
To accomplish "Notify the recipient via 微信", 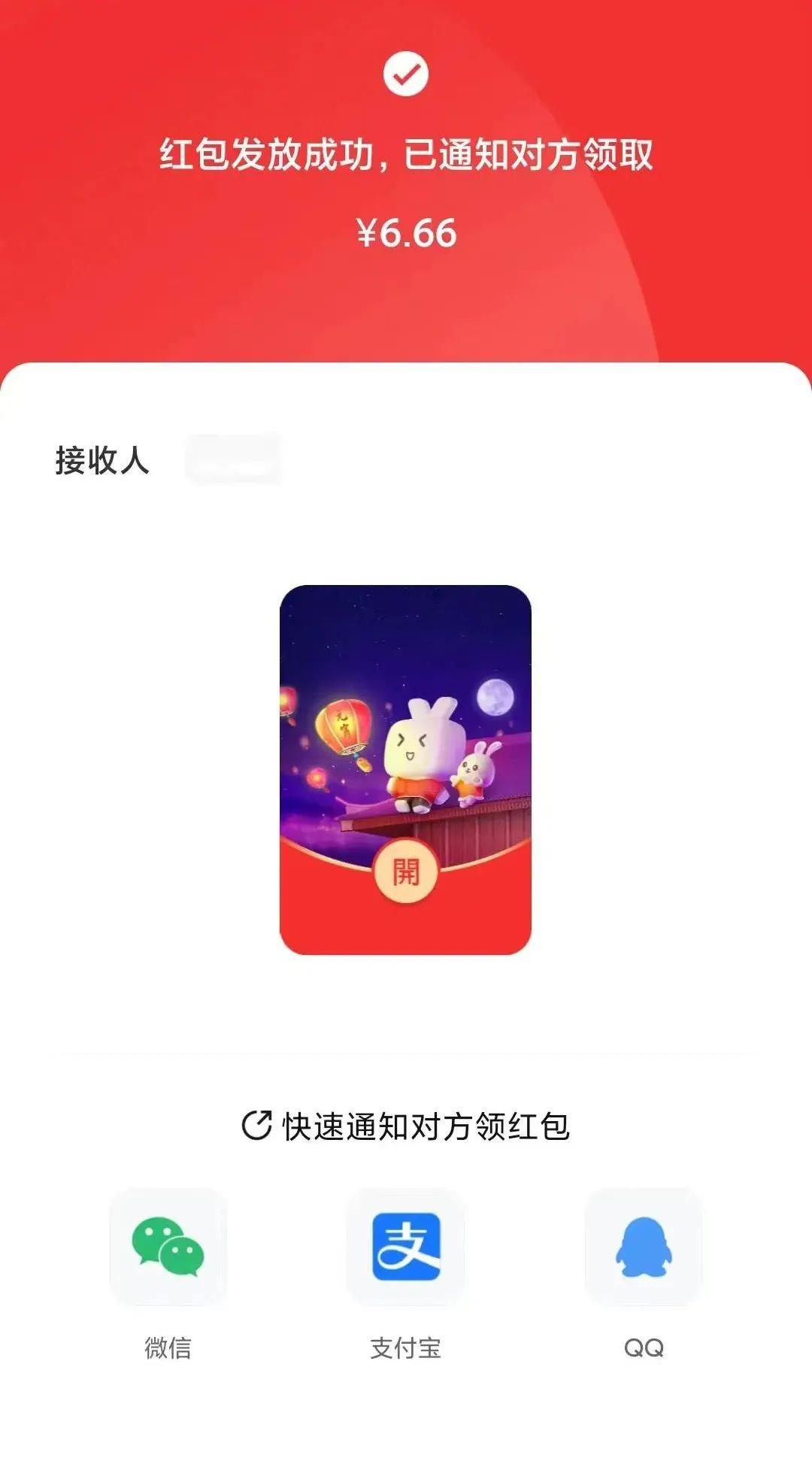I will [x=168, y=1247].
